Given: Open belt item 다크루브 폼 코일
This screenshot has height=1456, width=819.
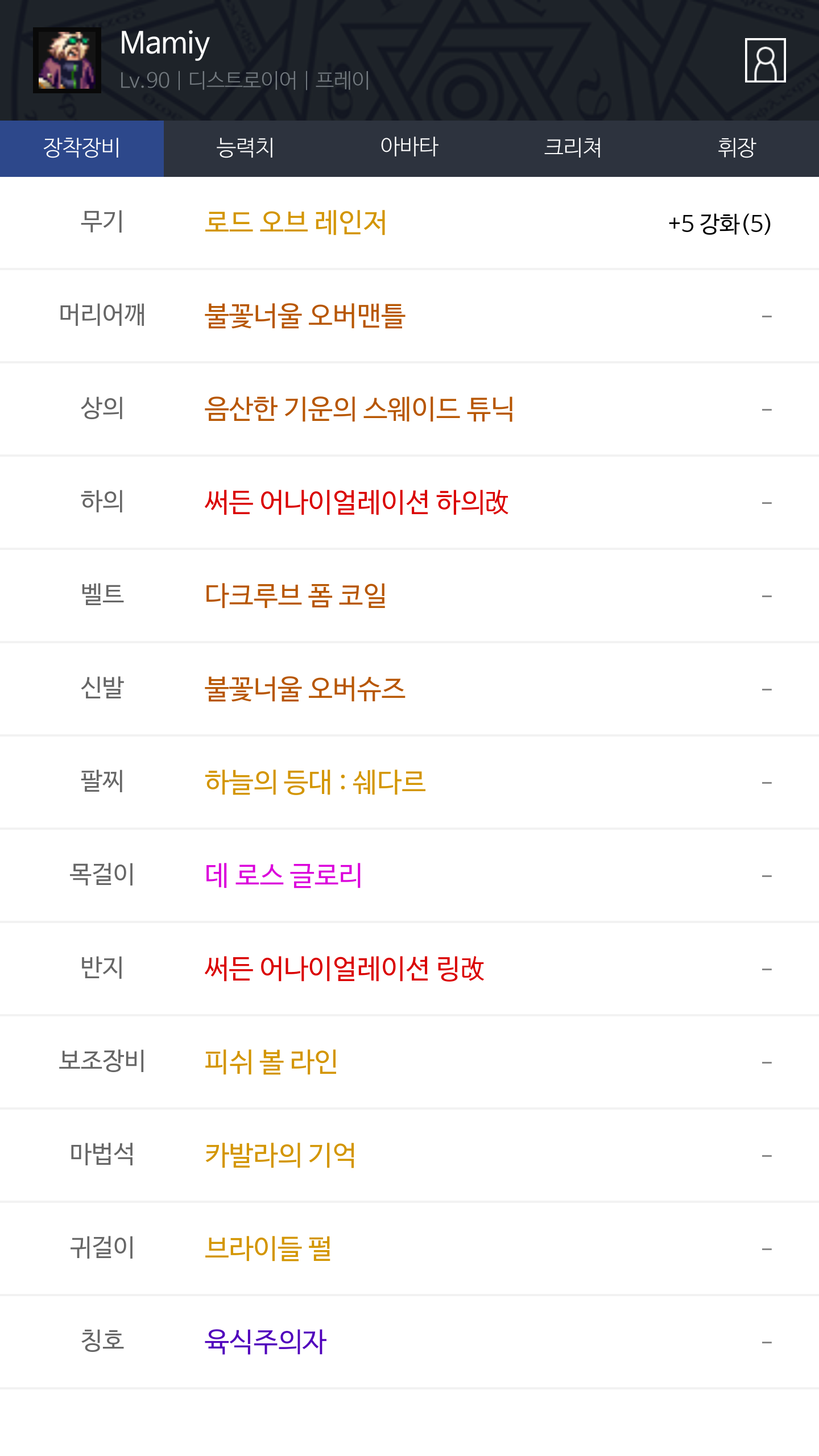Looking at the screenshot, I should (295, 595).
